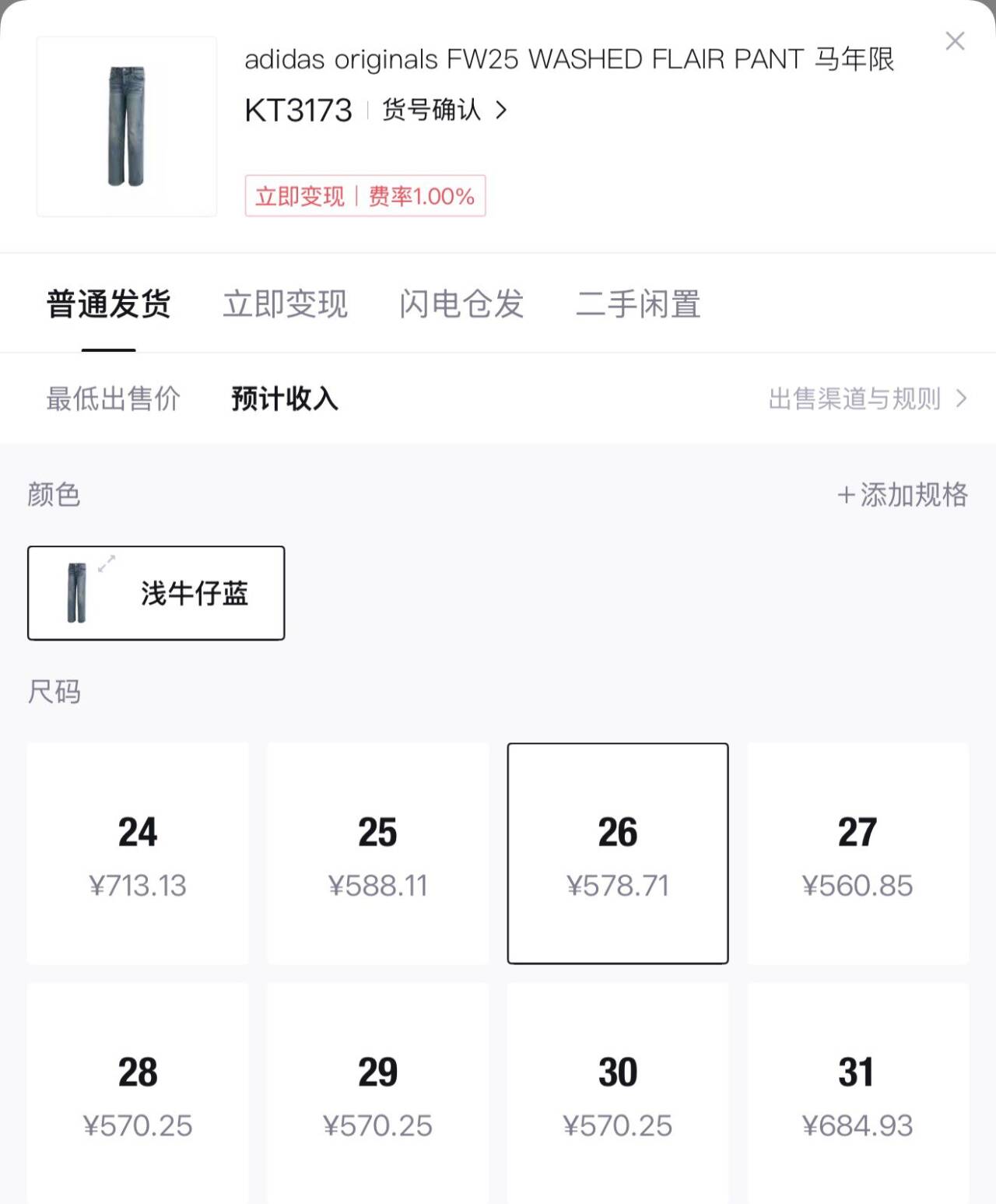The image size is (996, 1204).
Task: Select size 31
Action: (x=857, y=1093)
